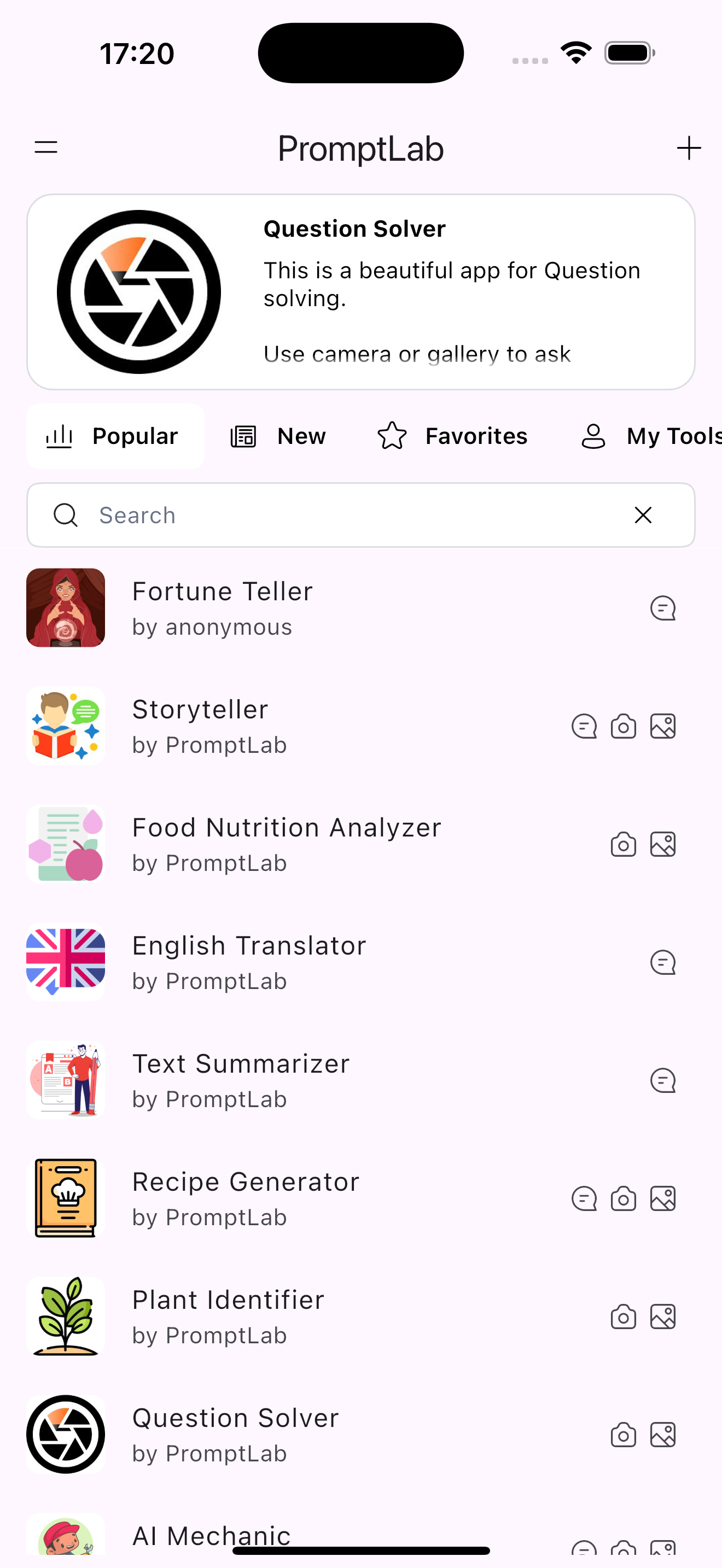722x1568 pixels.
Task: Show the Favorites tab
Action: (x=452, y=436)
